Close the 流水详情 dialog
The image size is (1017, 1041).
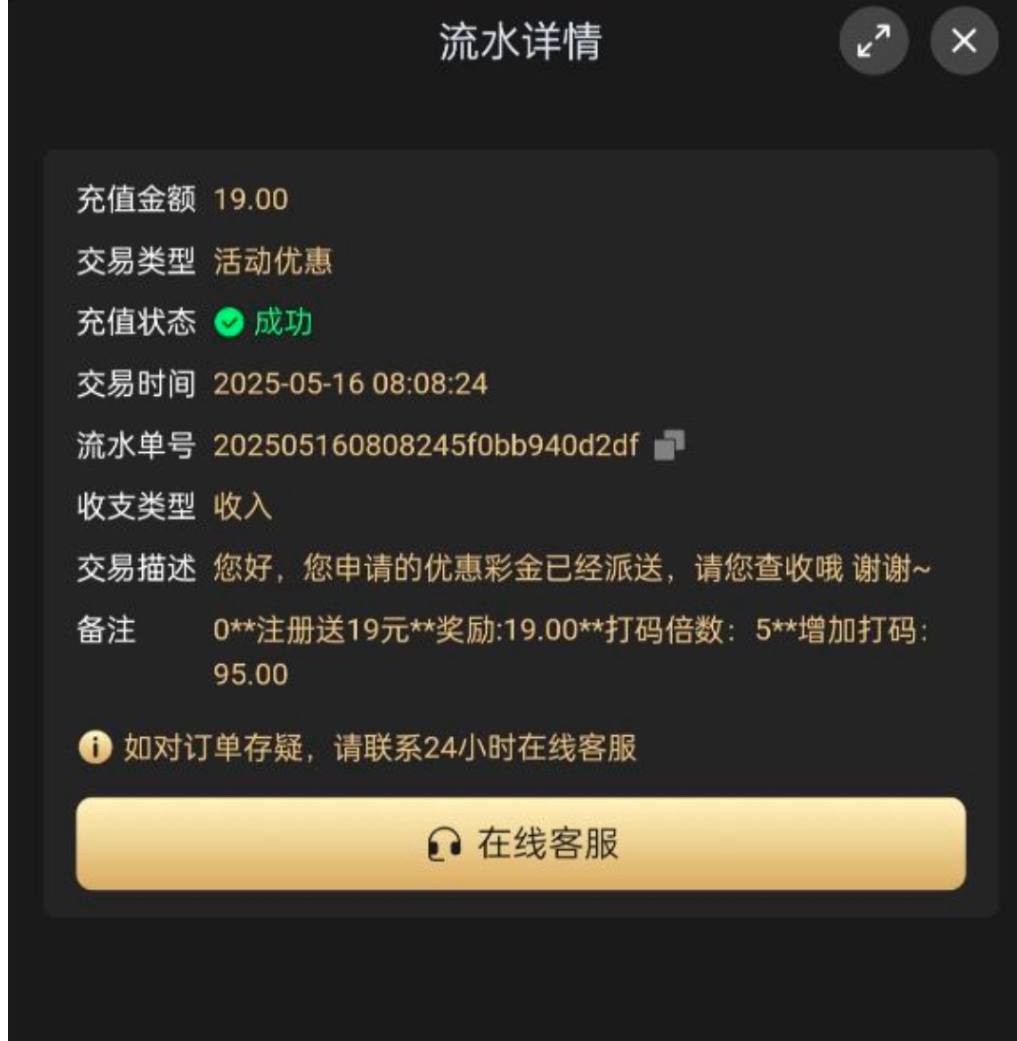[x=964, y=41]
